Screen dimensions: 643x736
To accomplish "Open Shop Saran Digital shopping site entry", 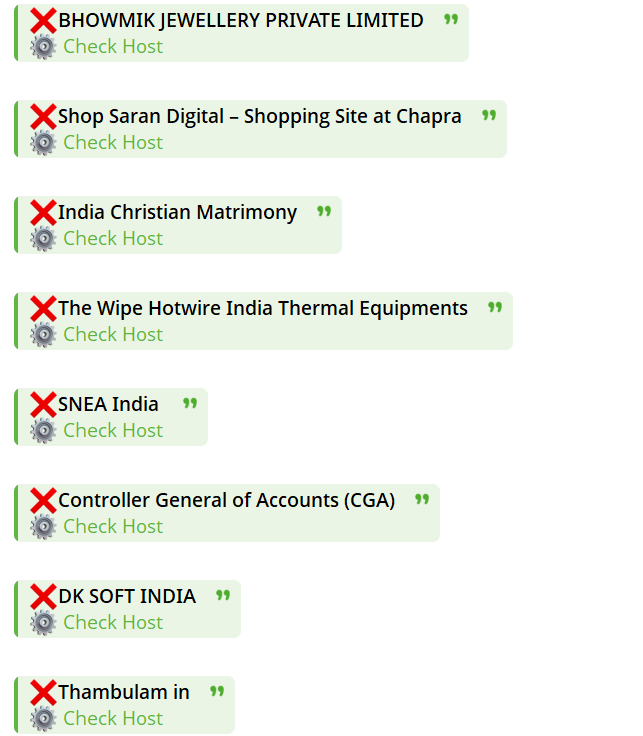I will 259,116.
